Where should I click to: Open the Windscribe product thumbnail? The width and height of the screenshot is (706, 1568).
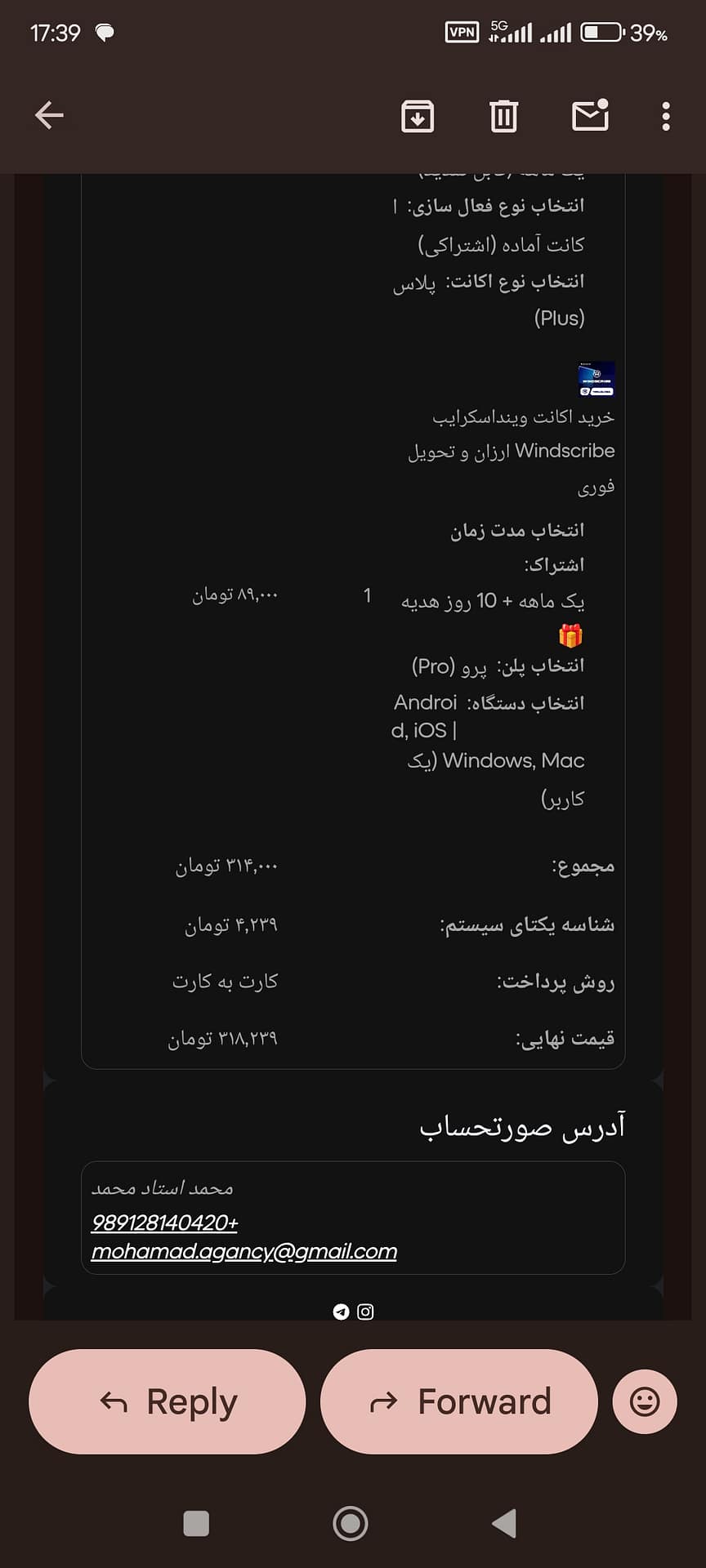click(x=597, y=380)
